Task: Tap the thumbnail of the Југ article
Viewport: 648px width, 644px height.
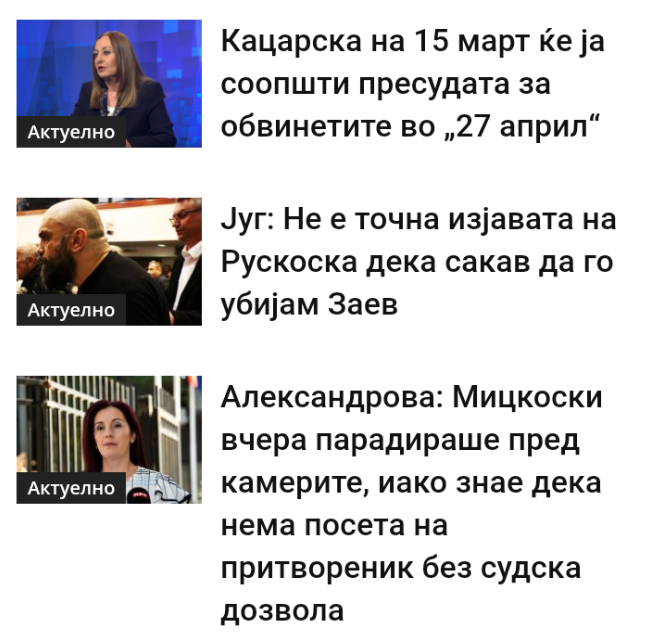Action: 109,261
